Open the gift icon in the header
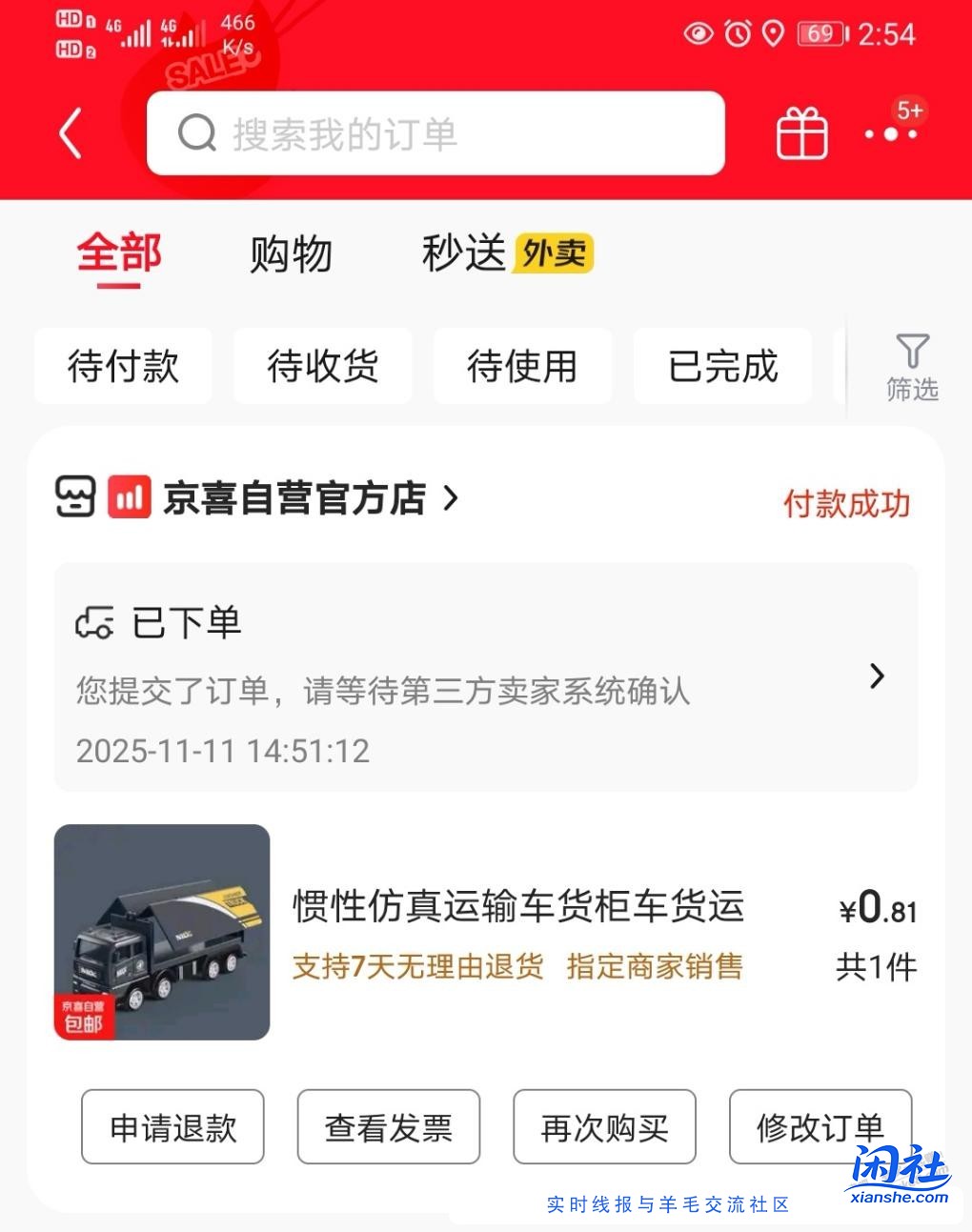The height and width of the screenshot is (1232, 972). tap(800, 131)
